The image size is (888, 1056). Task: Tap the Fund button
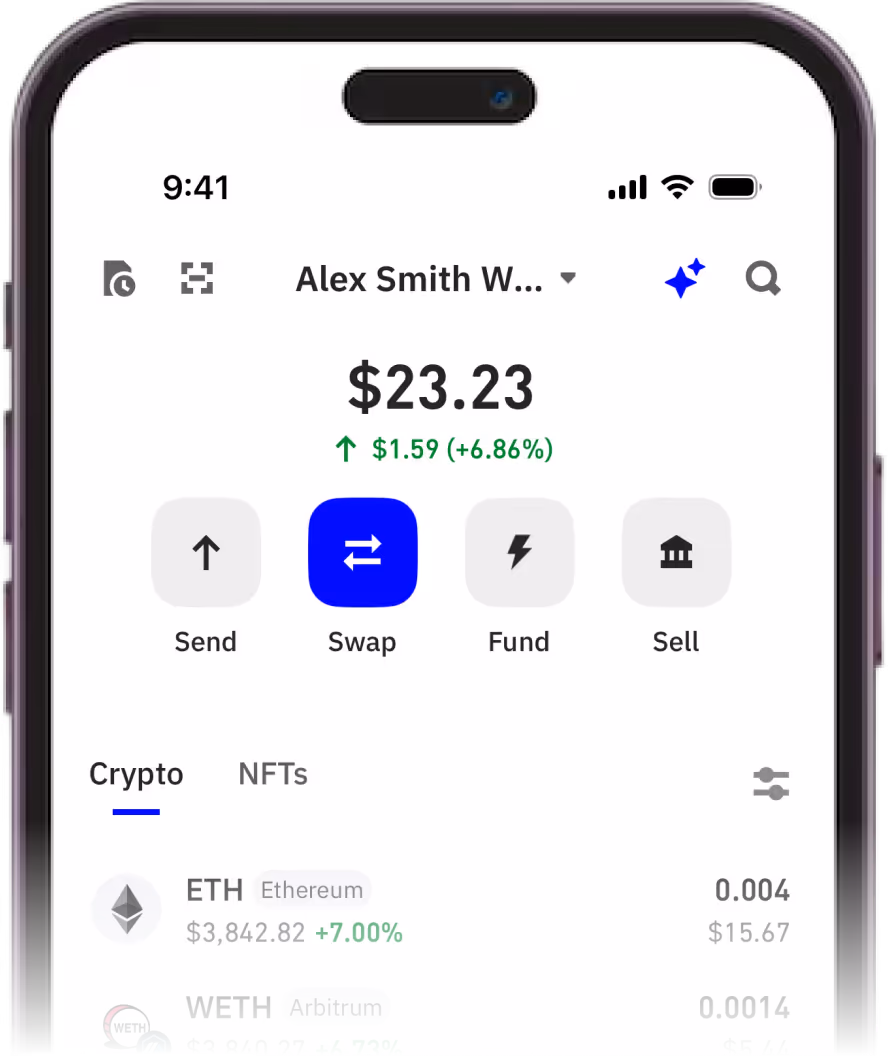click(519, 553)
